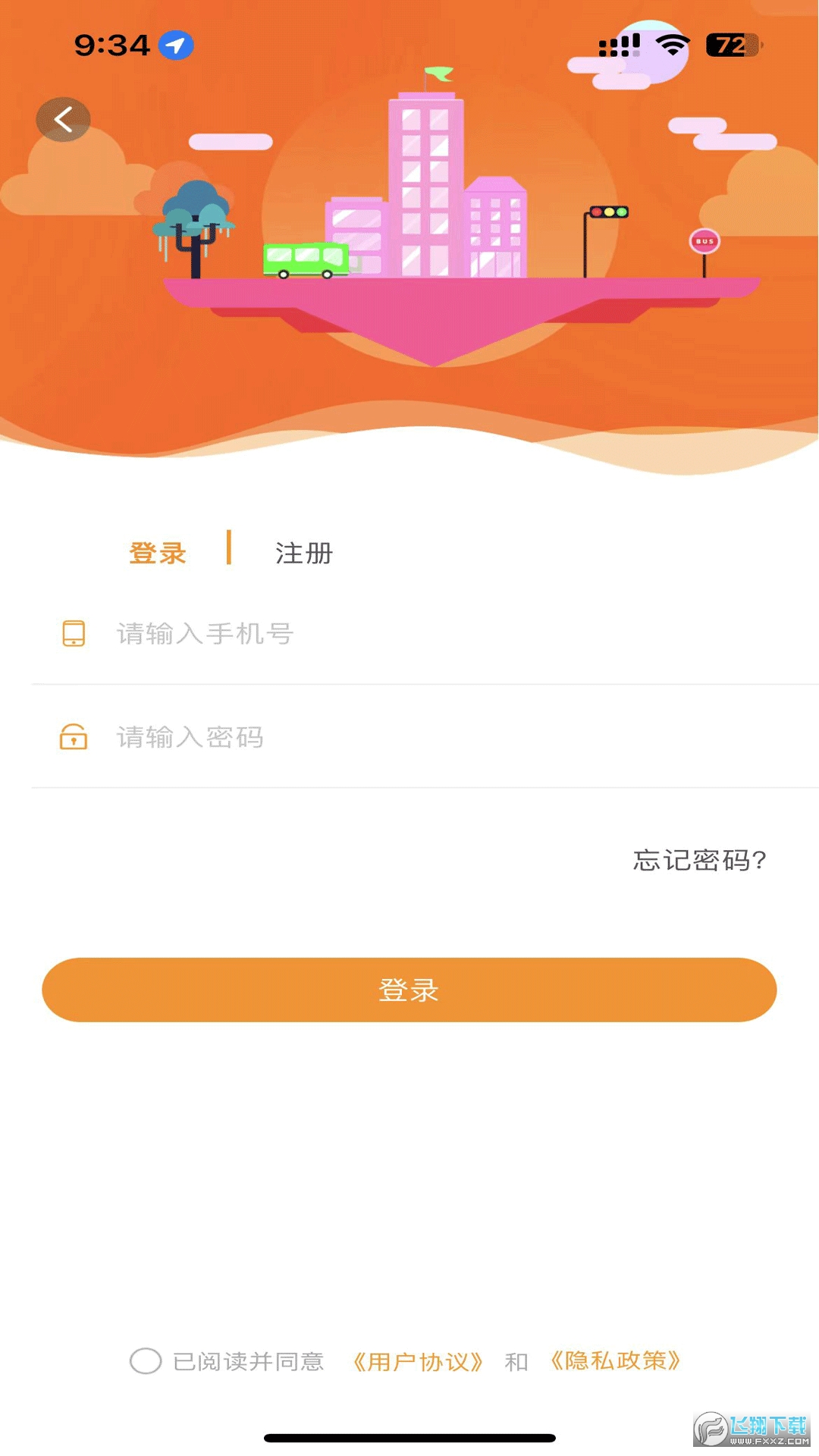The height and width of the screenshot is (1456, 819).
Task: Open the 《用户协议》 link
Action: tap(418, 1361)
